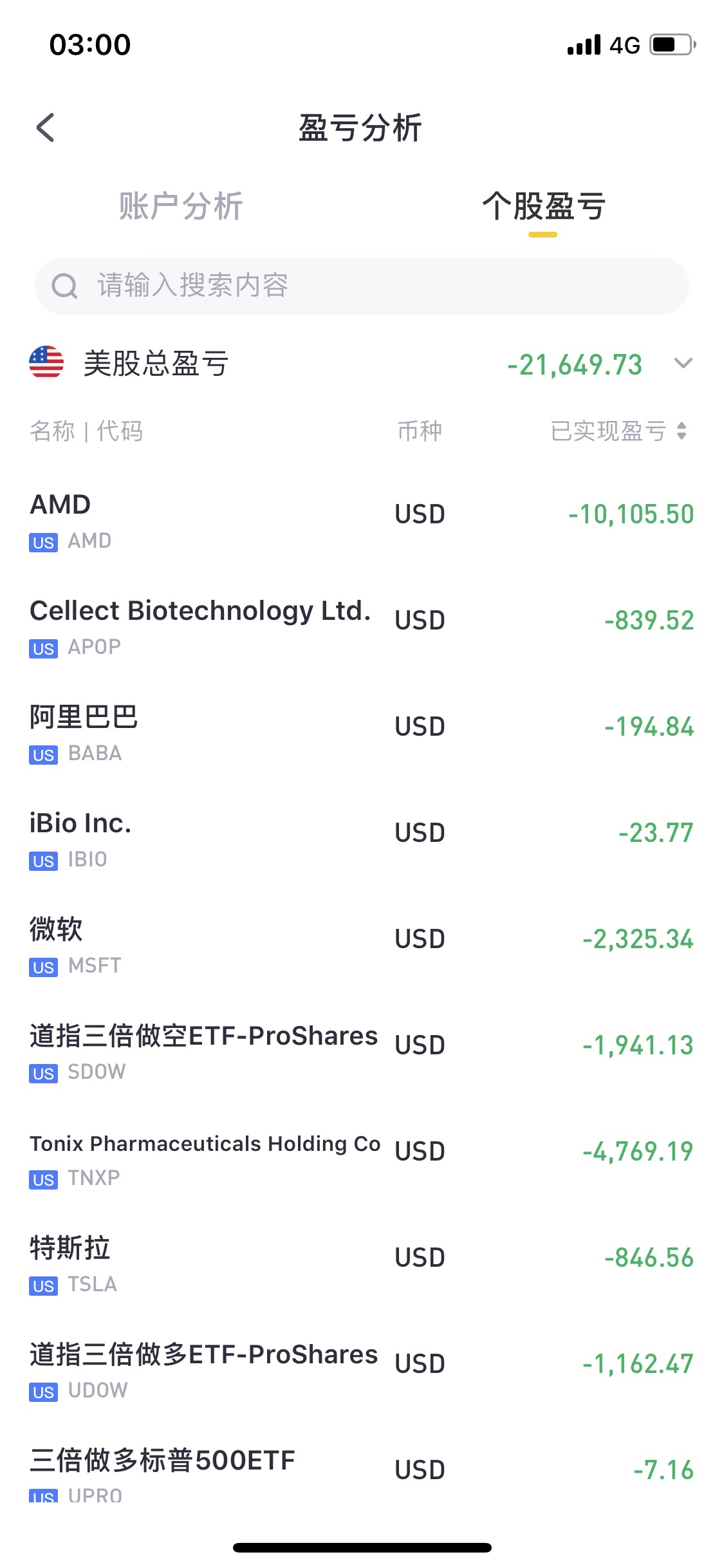Open the iBio Inc. IBIO row
Viewport: 724px width, 1568px height.
click(x=362, y=839)
